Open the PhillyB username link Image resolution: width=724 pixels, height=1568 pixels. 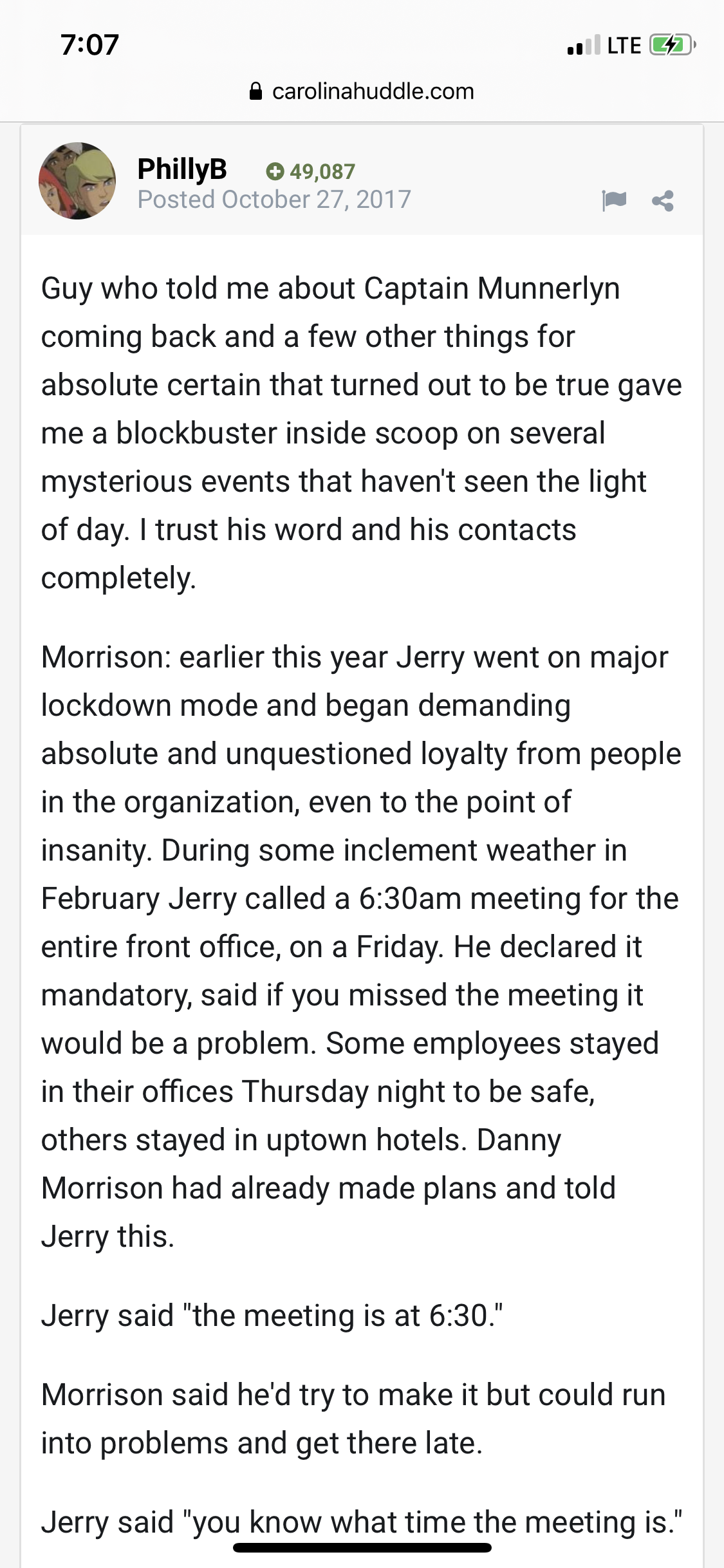point(182,169)
